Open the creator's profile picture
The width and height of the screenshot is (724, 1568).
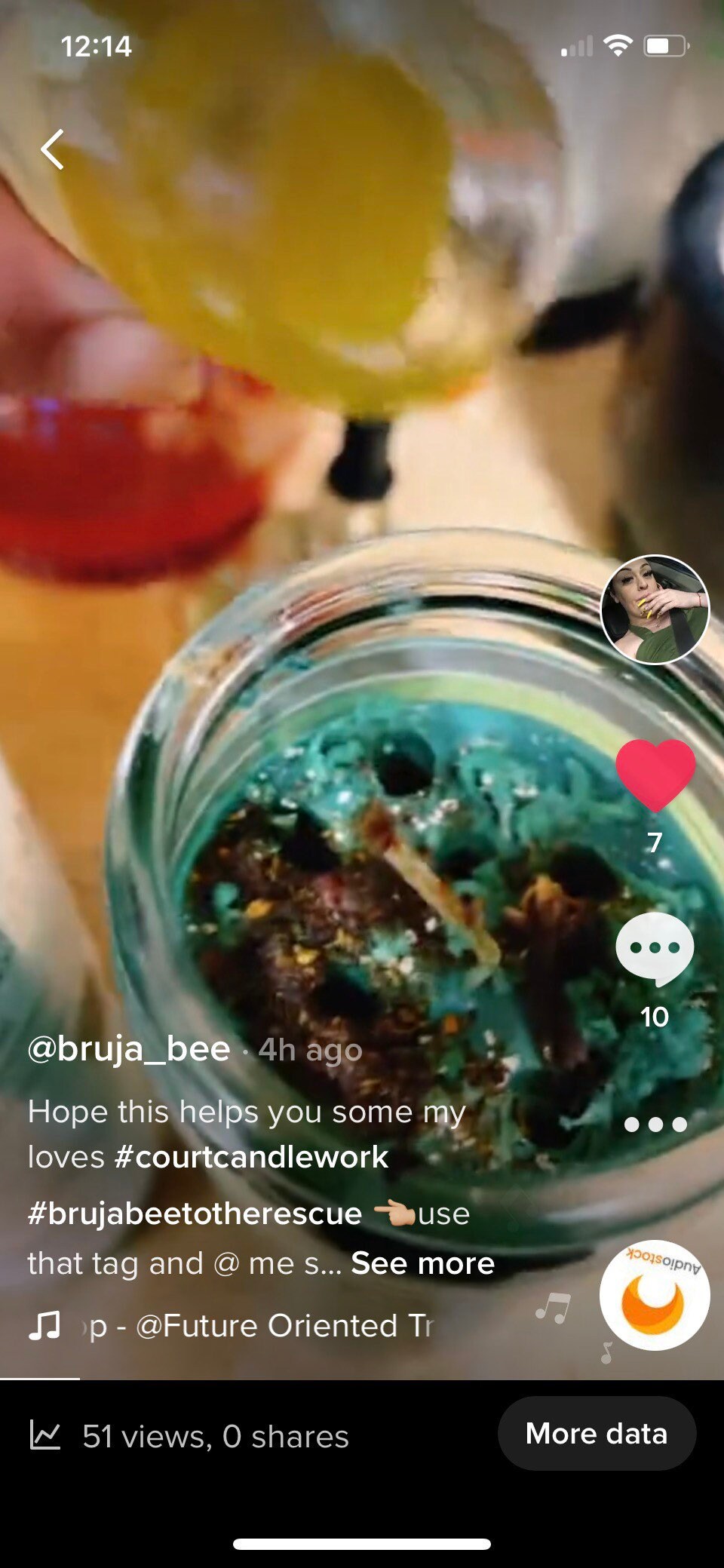click(655, 609)
